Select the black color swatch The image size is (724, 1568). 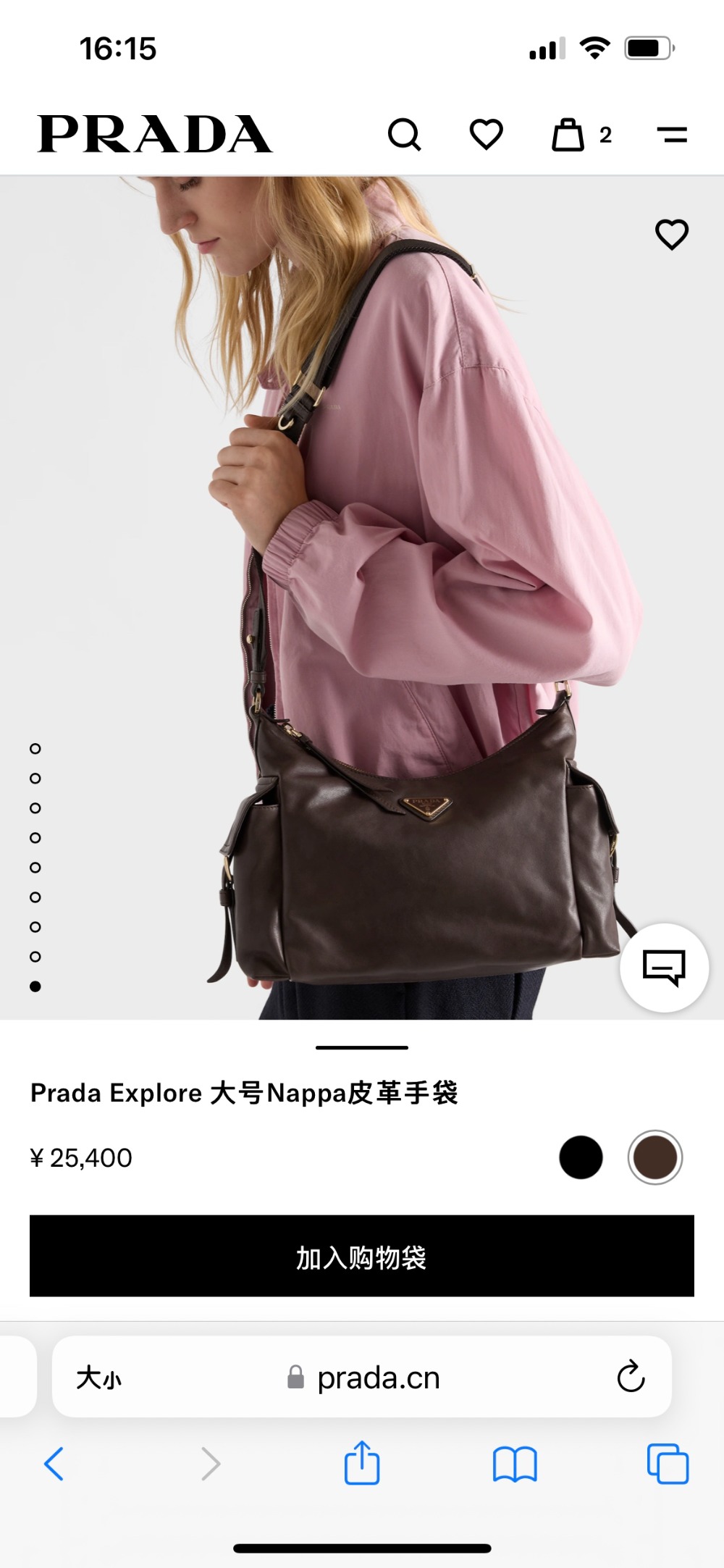(581, 1157)
